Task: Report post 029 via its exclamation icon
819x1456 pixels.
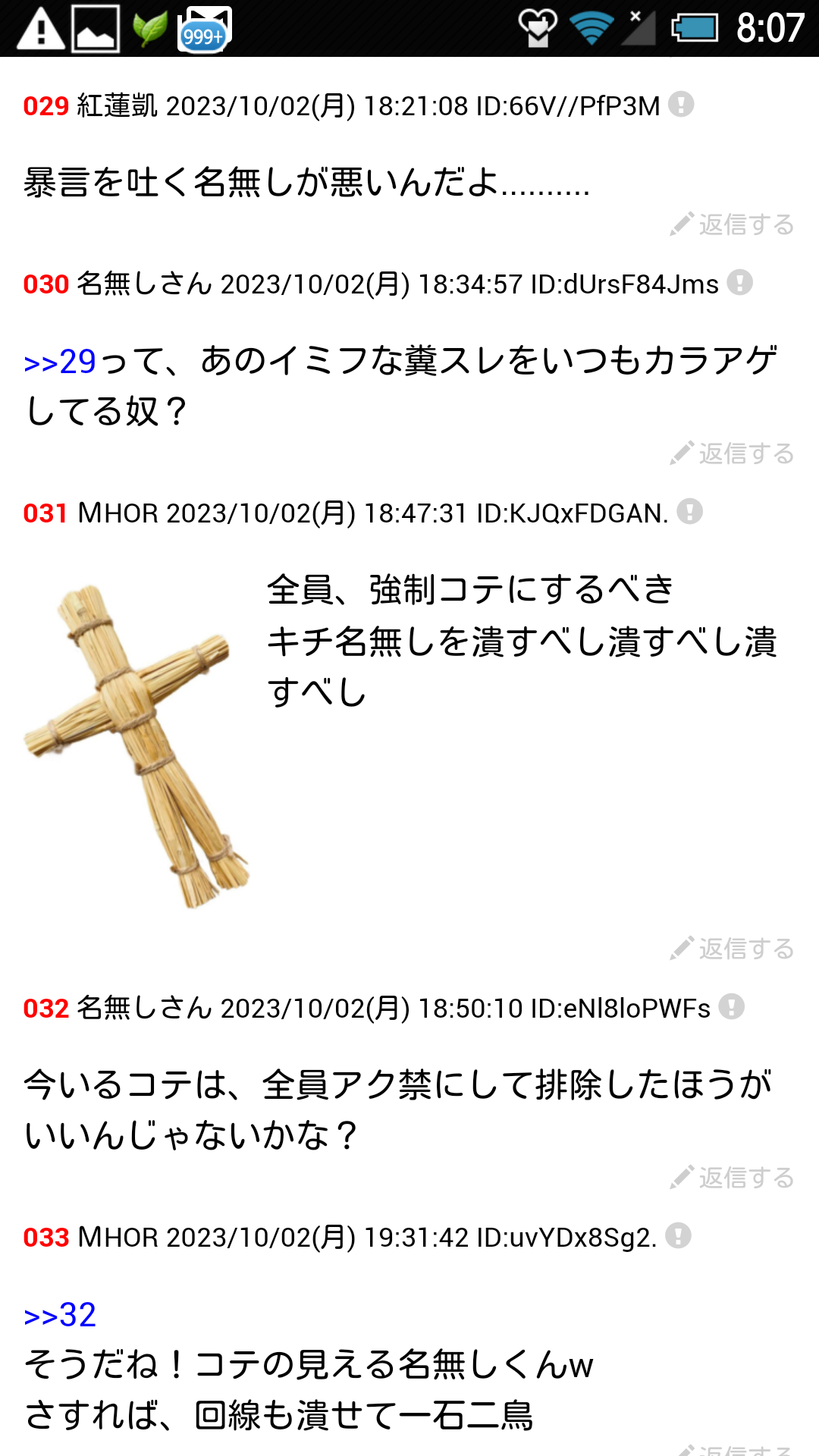Action: [681, 104]
